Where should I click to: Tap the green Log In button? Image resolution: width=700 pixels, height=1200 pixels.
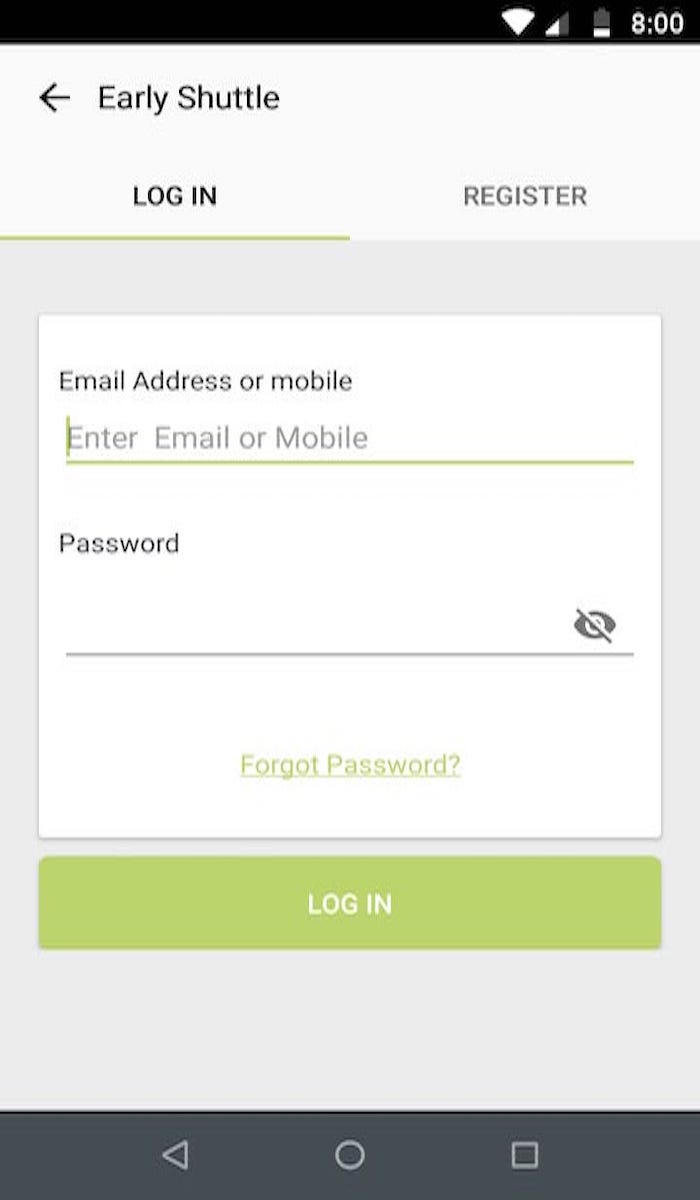350,903
